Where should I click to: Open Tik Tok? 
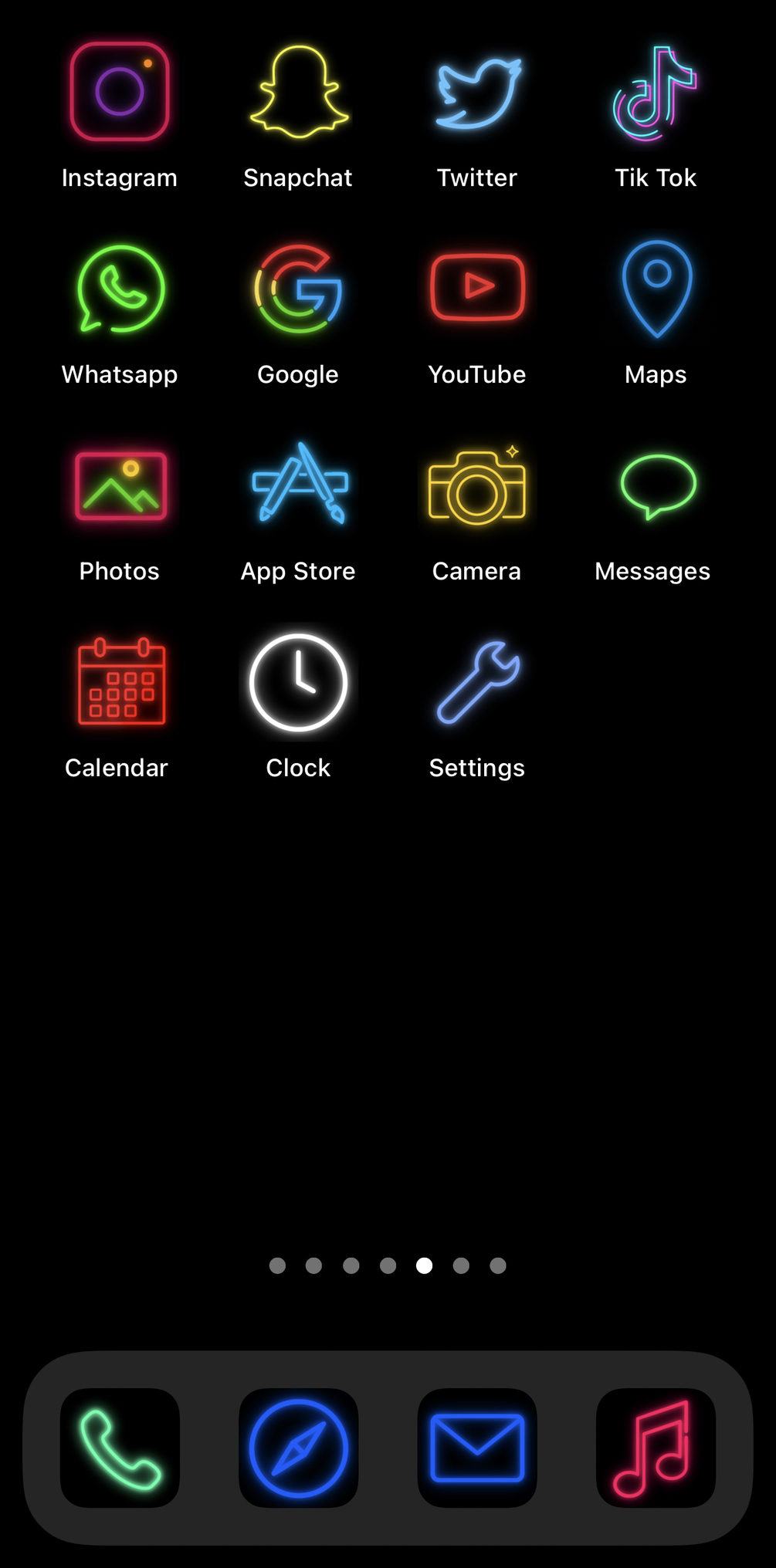tap(655, 90)
